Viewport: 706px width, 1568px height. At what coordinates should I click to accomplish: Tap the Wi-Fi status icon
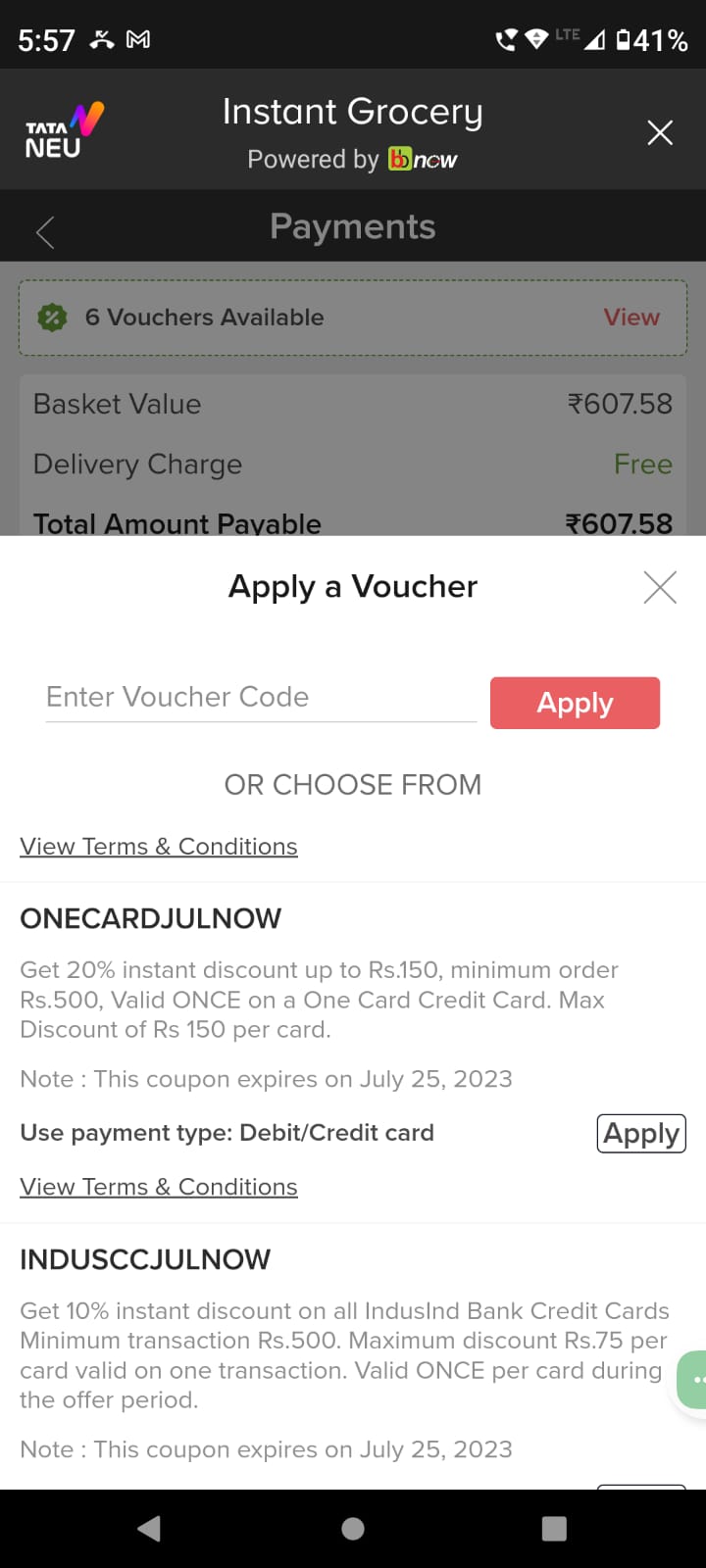[x=536, y=39]
